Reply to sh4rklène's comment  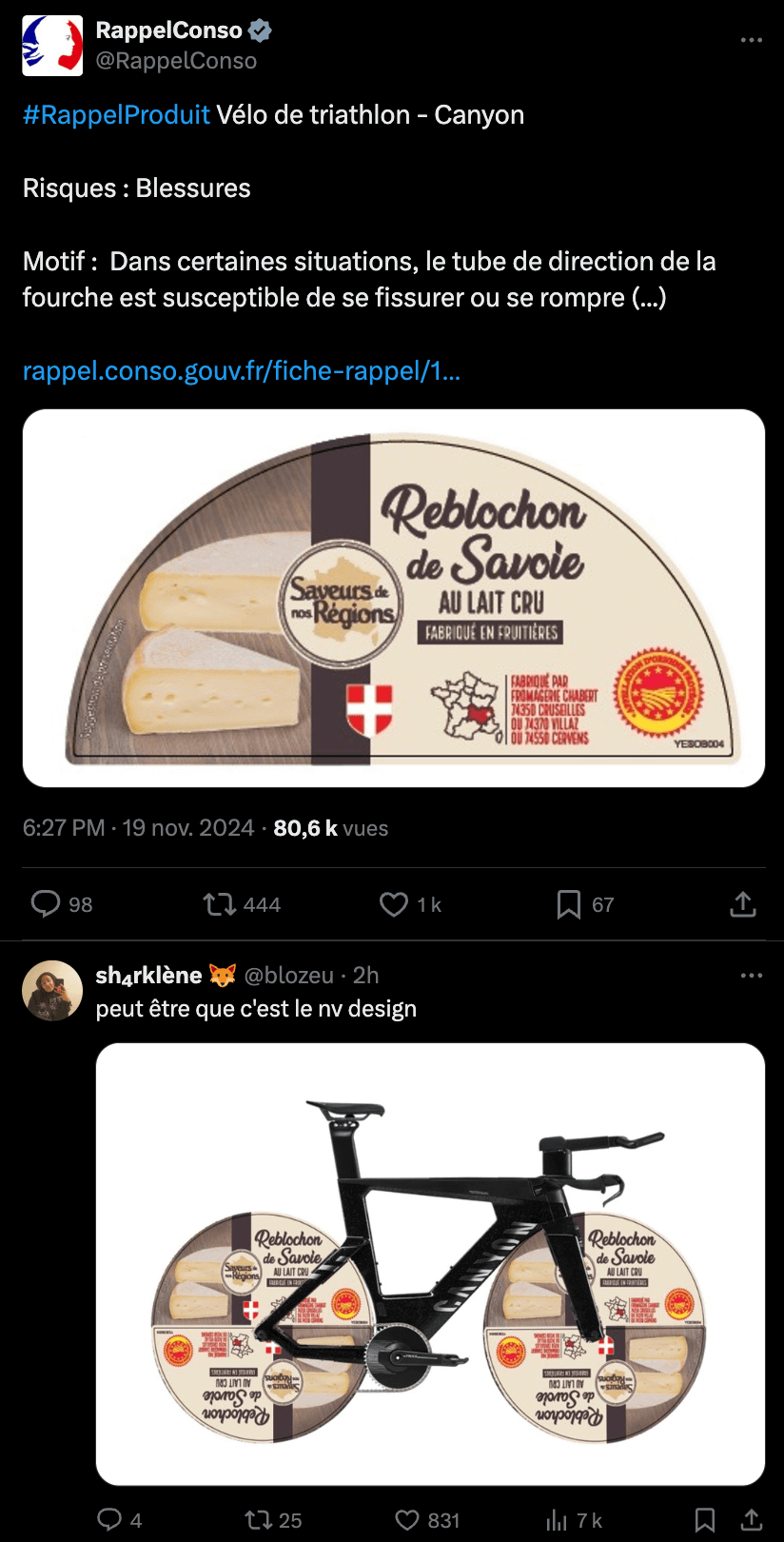click(x=110, y=1519)
